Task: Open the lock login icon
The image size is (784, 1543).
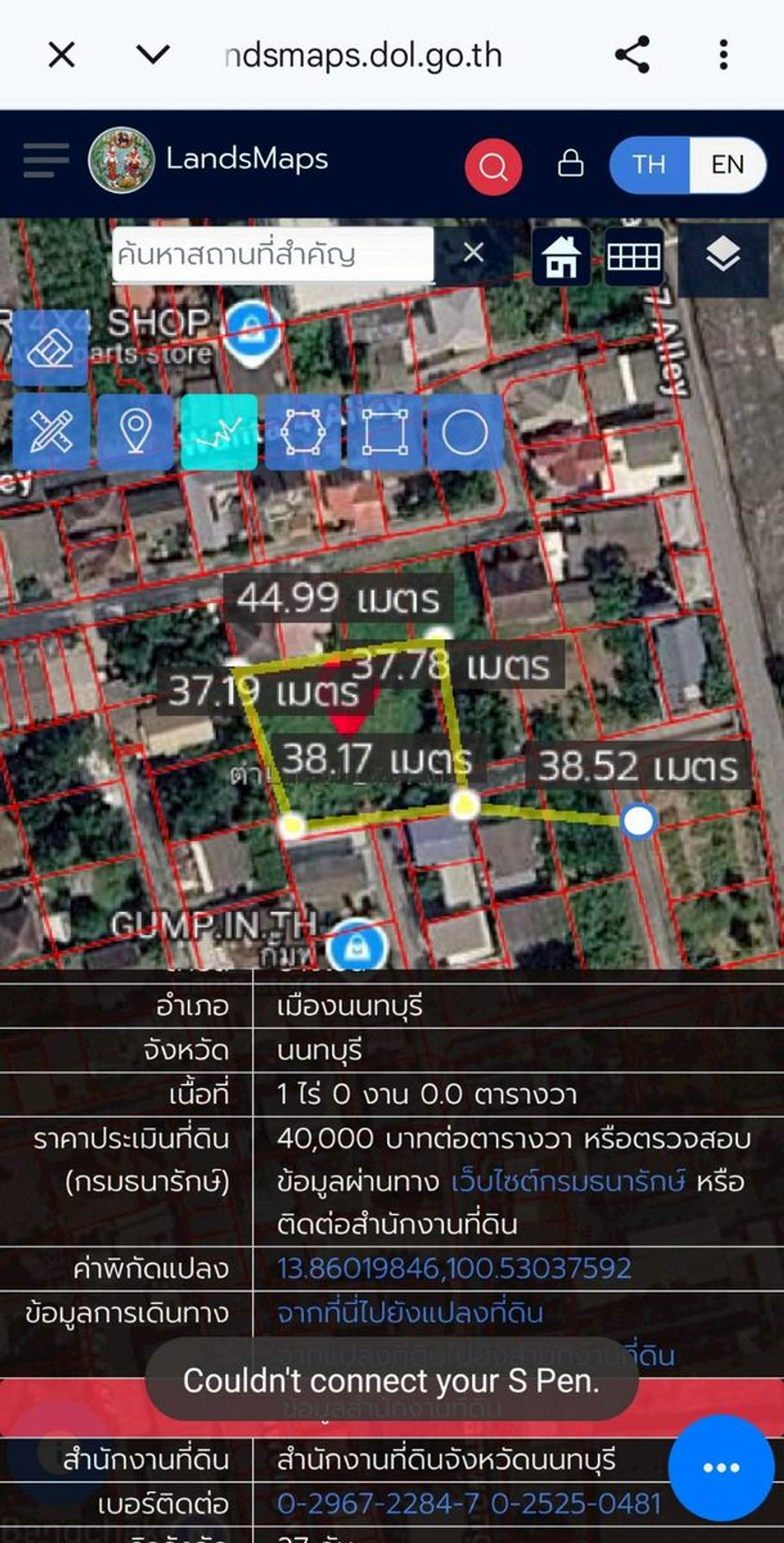Action: click(x=570, y=163)
